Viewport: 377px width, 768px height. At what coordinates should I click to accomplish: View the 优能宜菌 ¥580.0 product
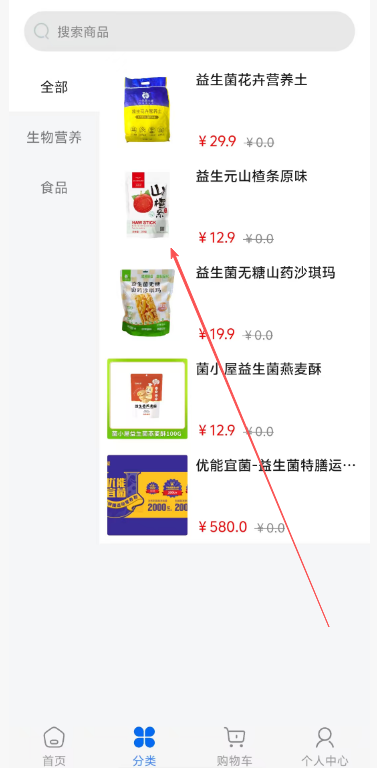point(234,495)
